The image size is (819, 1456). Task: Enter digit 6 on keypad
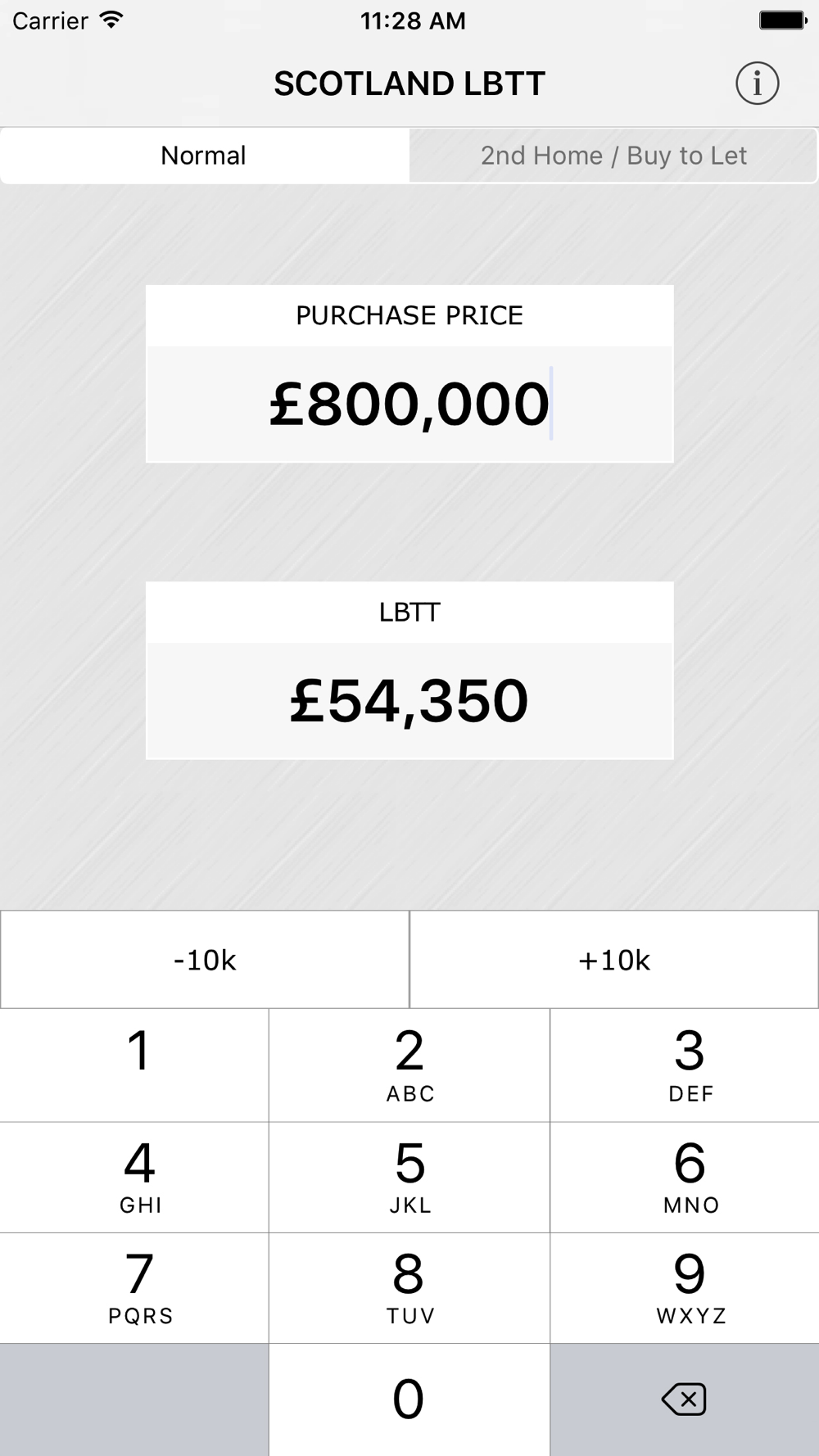685,1178
